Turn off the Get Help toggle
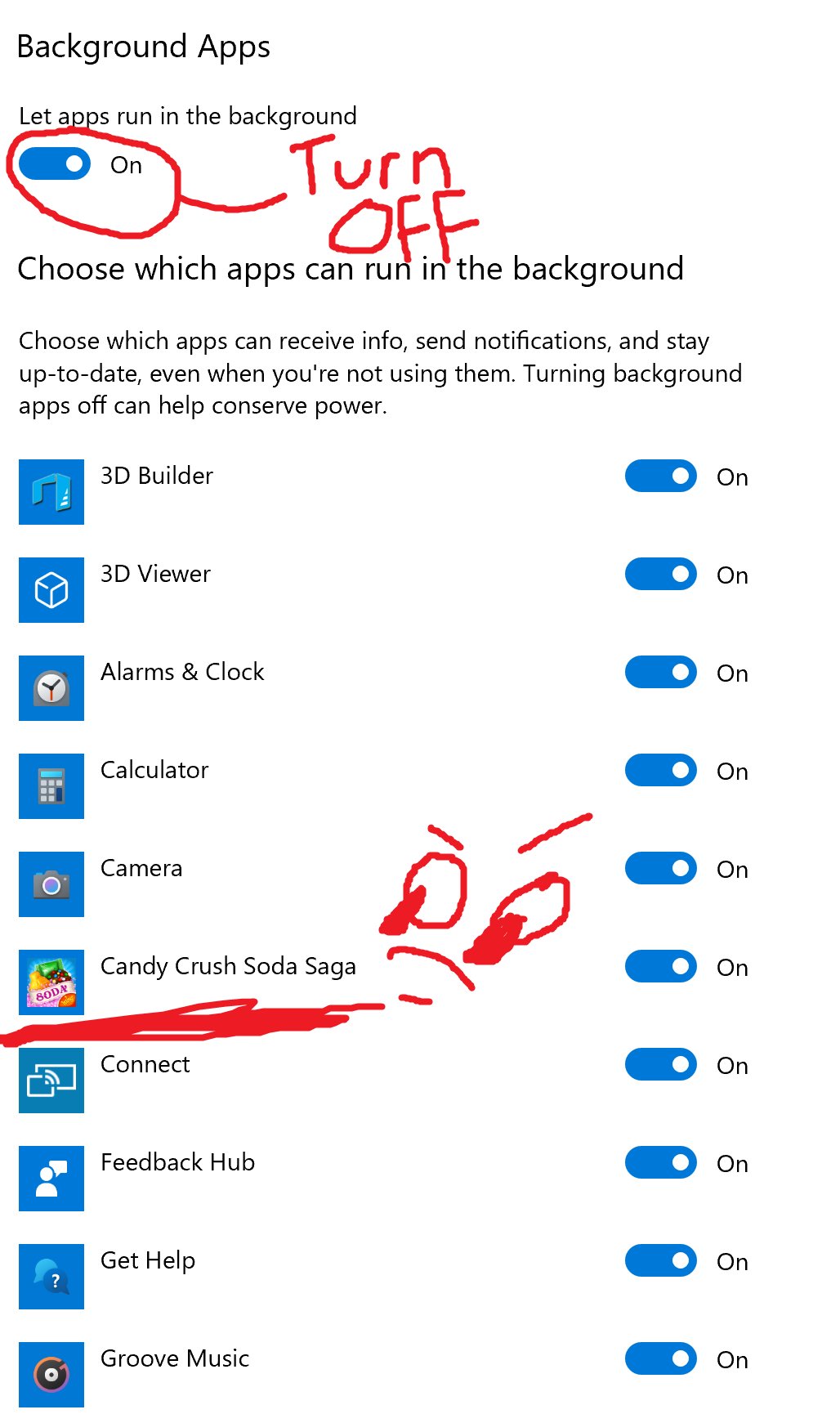 660,1260
